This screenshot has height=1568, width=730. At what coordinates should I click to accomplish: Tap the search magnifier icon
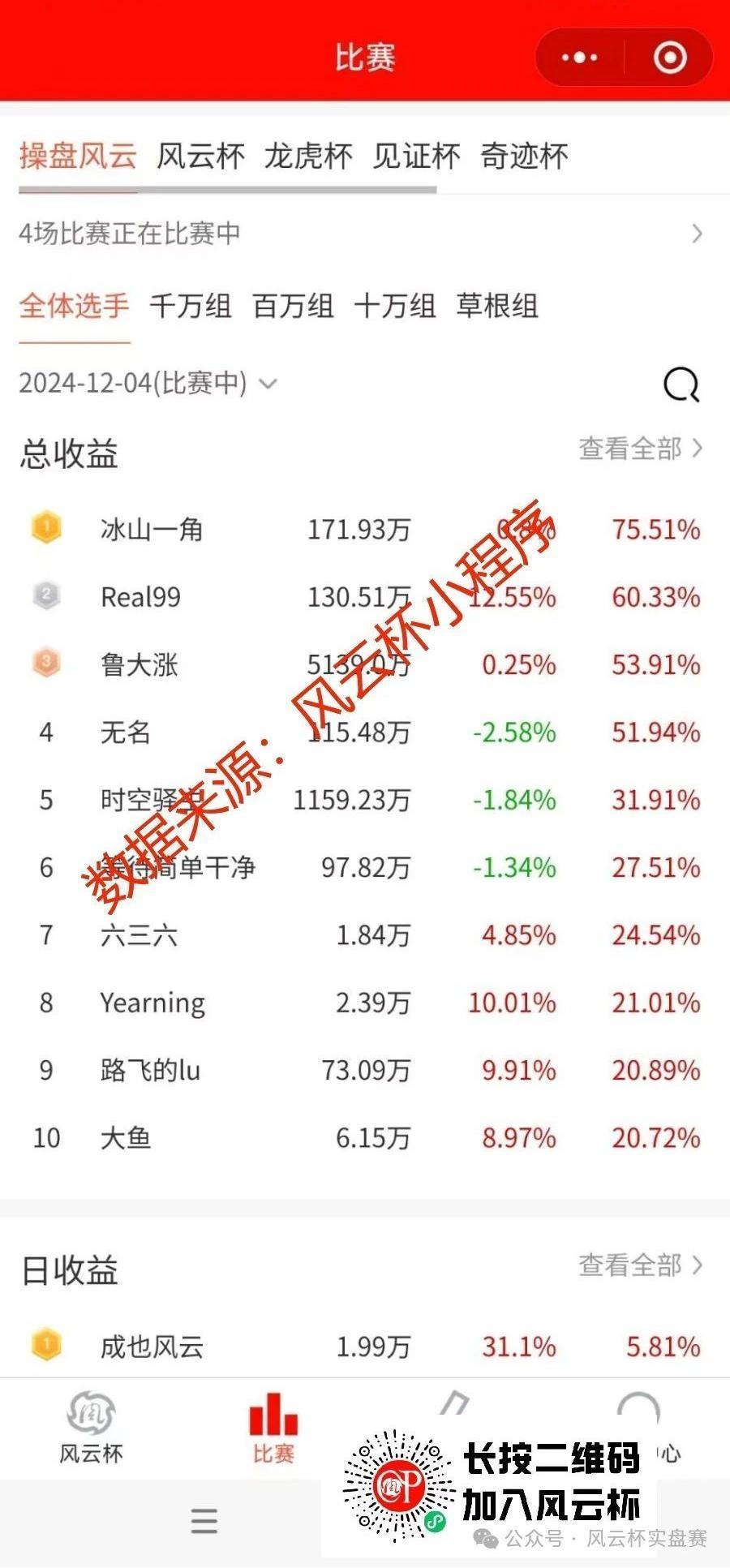point(681,384)
